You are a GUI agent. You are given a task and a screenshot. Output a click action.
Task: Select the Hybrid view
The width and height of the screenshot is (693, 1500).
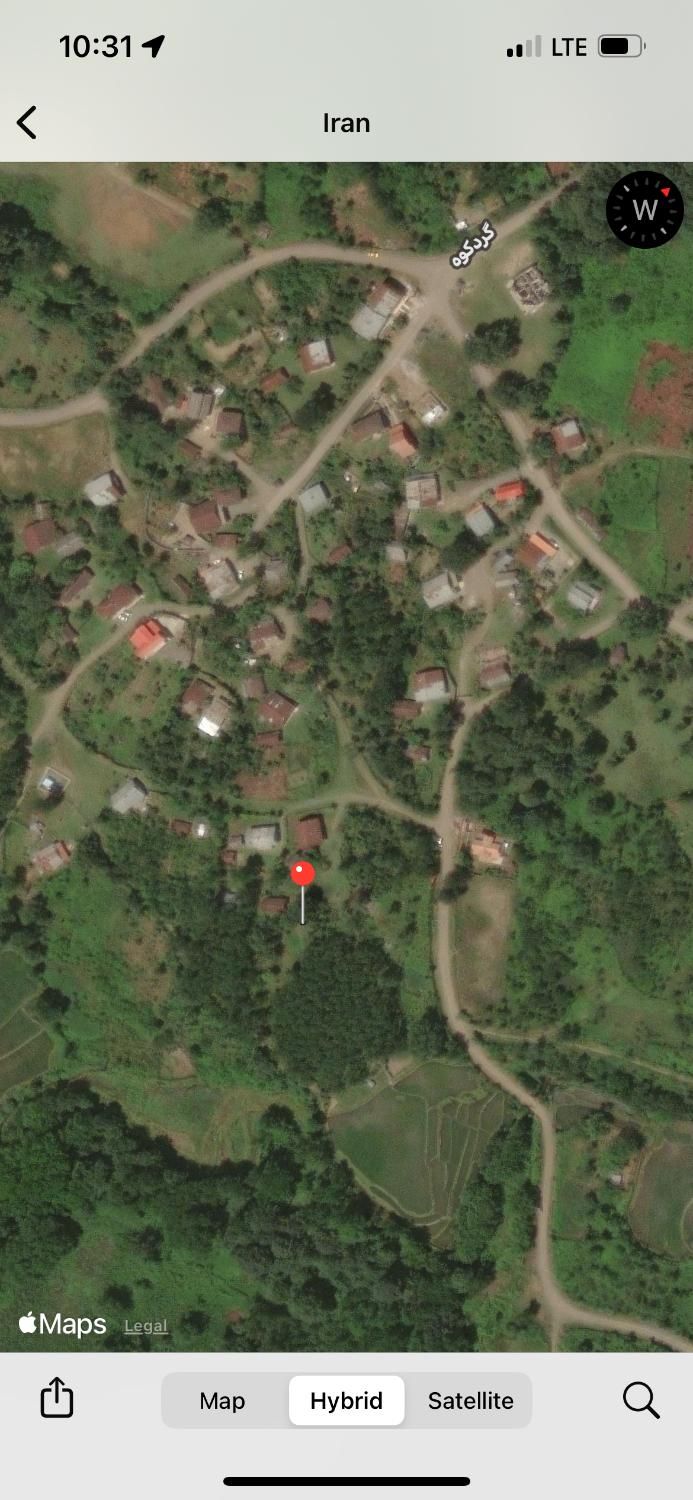coord(346,1401)
